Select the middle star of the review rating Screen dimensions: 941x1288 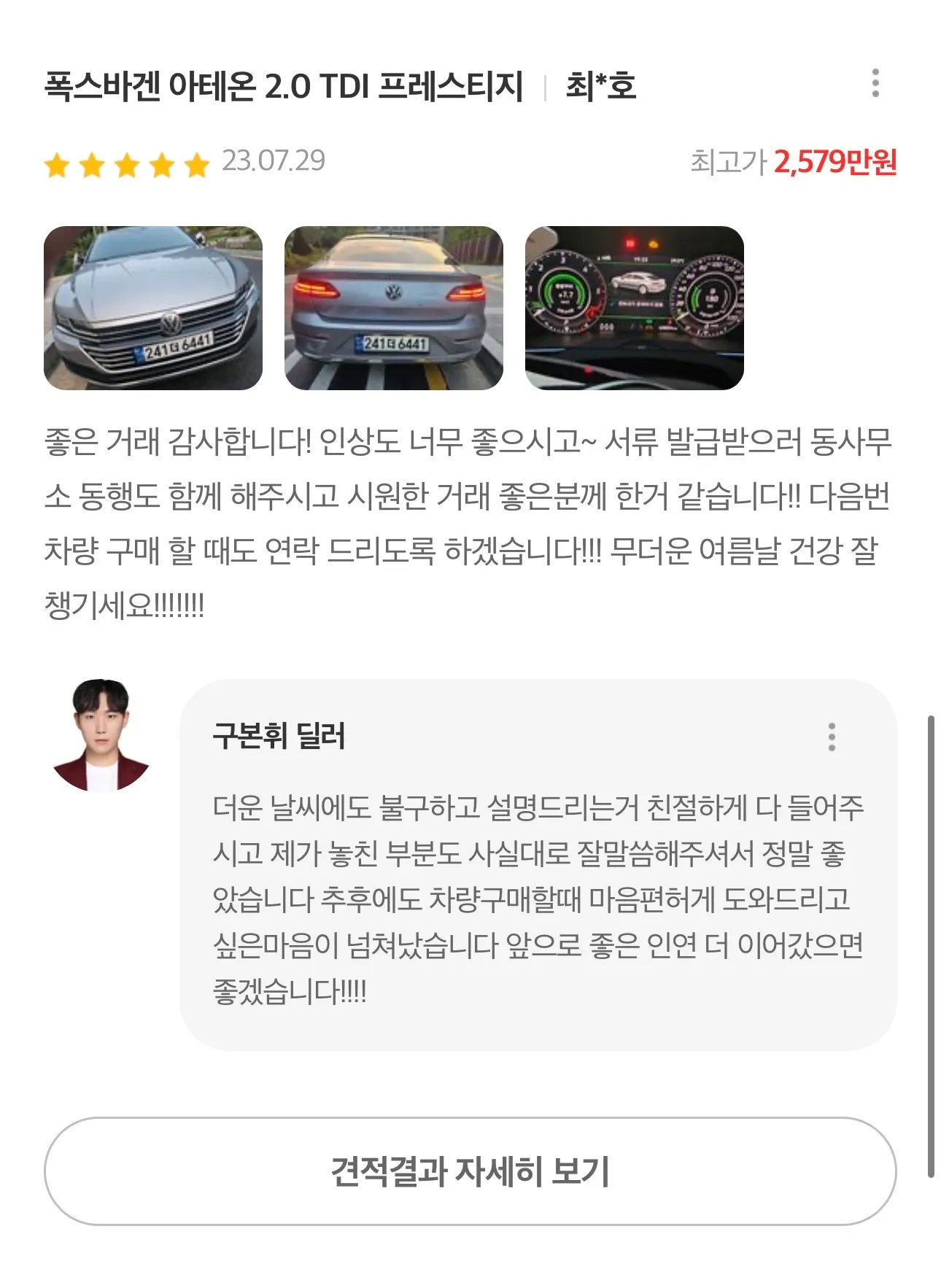(128, 165)
